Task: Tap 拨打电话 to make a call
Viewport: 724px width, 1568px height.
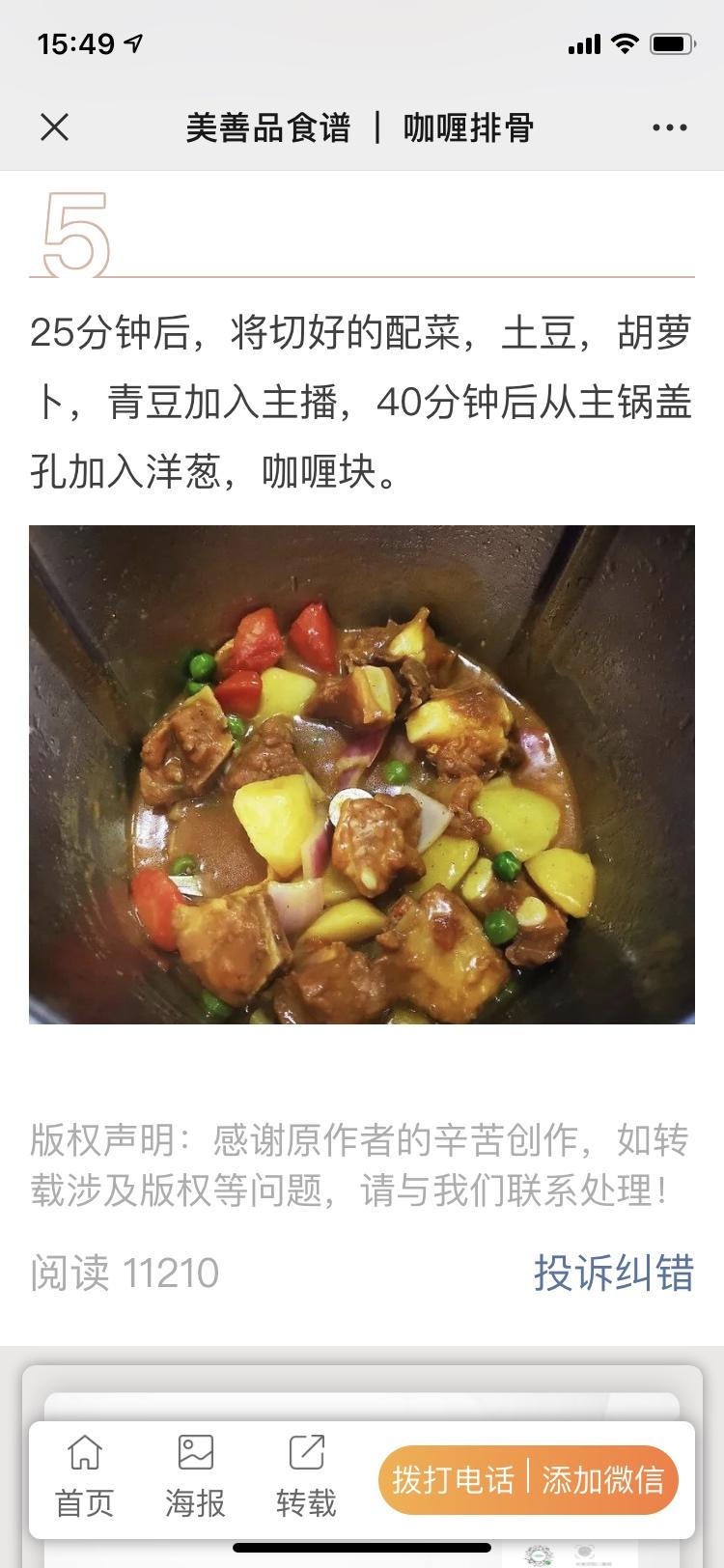Action: [454, 1479]
